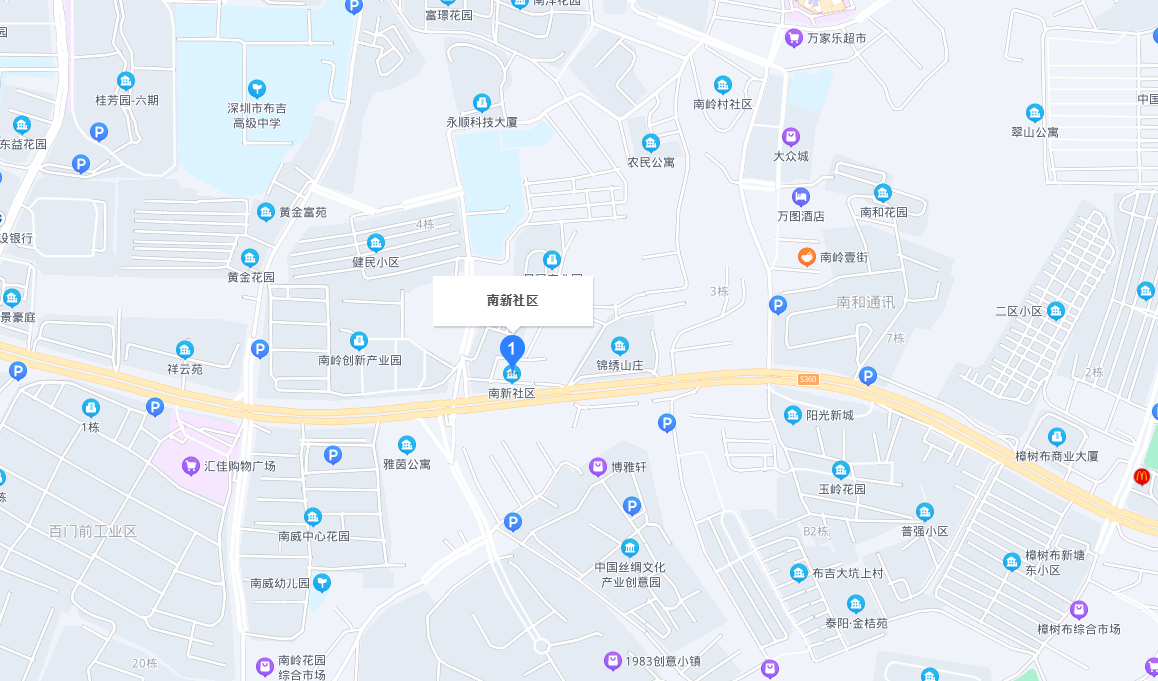Select the 南岭壹街 food marker
This screenshot has height=681, width=1158.
(806, 257)
